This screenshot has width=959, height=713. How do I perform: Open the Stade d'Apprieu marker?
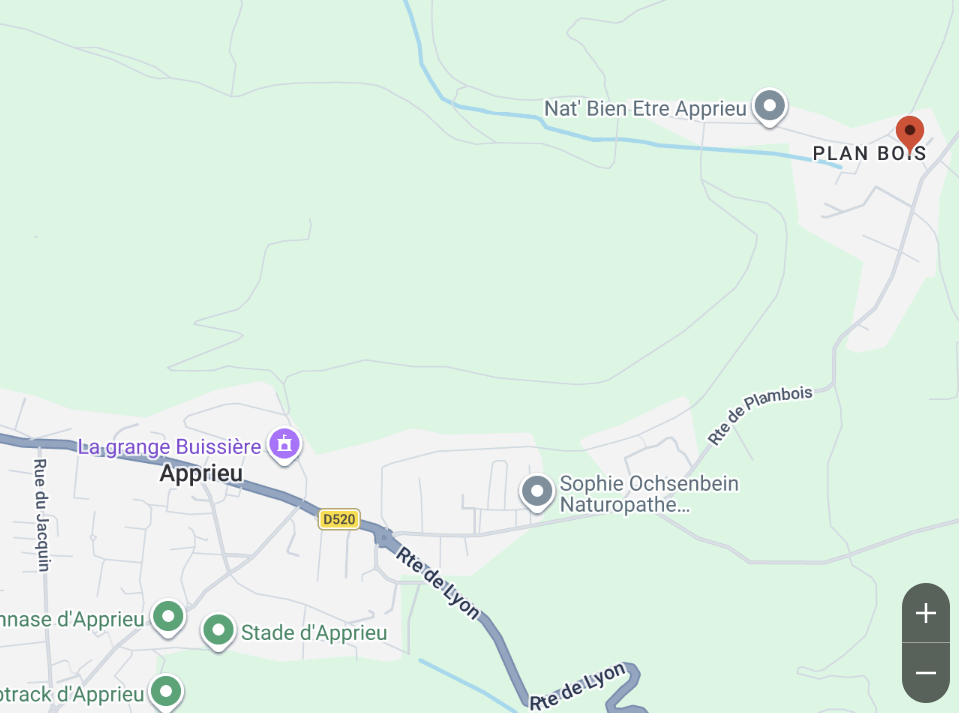218,632
